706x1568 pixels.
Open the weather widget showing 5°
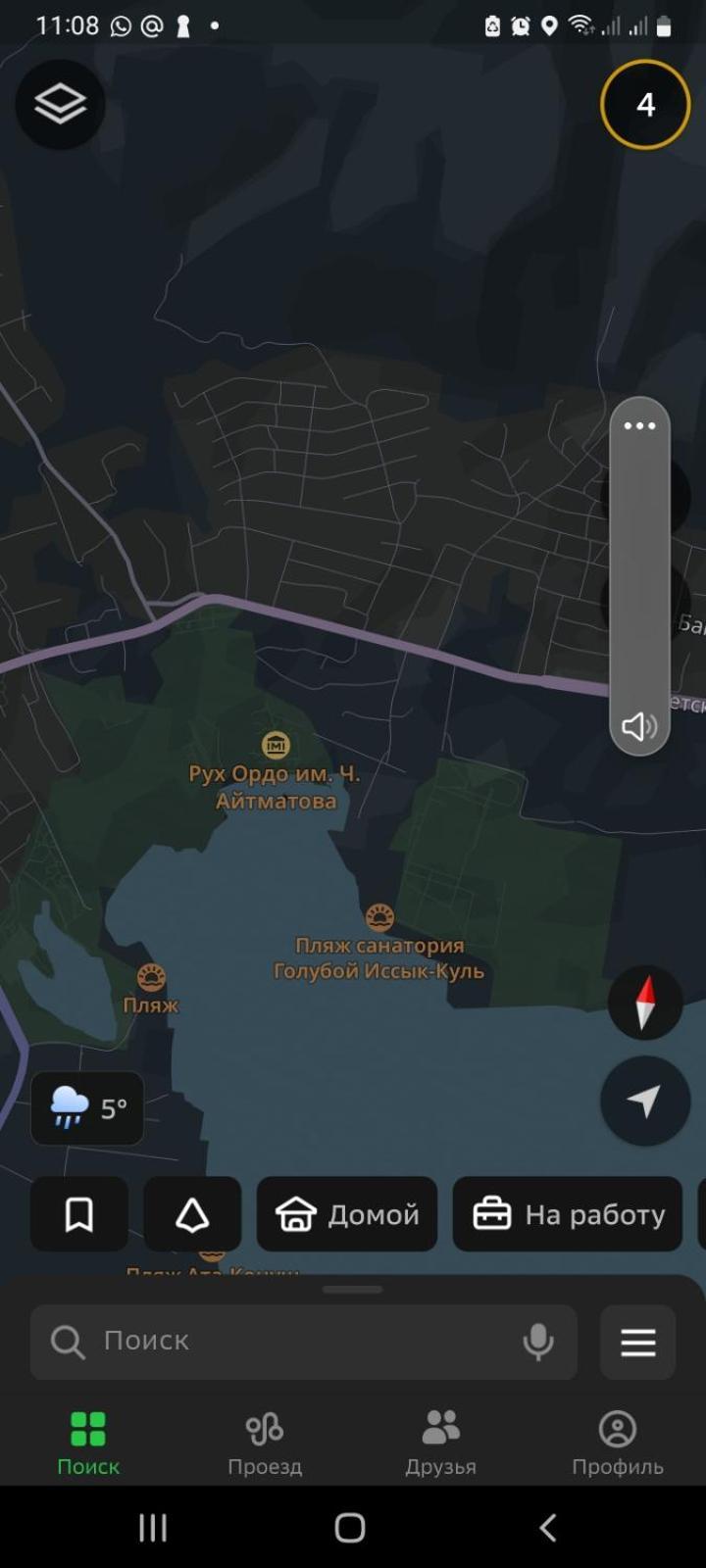tap(87, 1108)
